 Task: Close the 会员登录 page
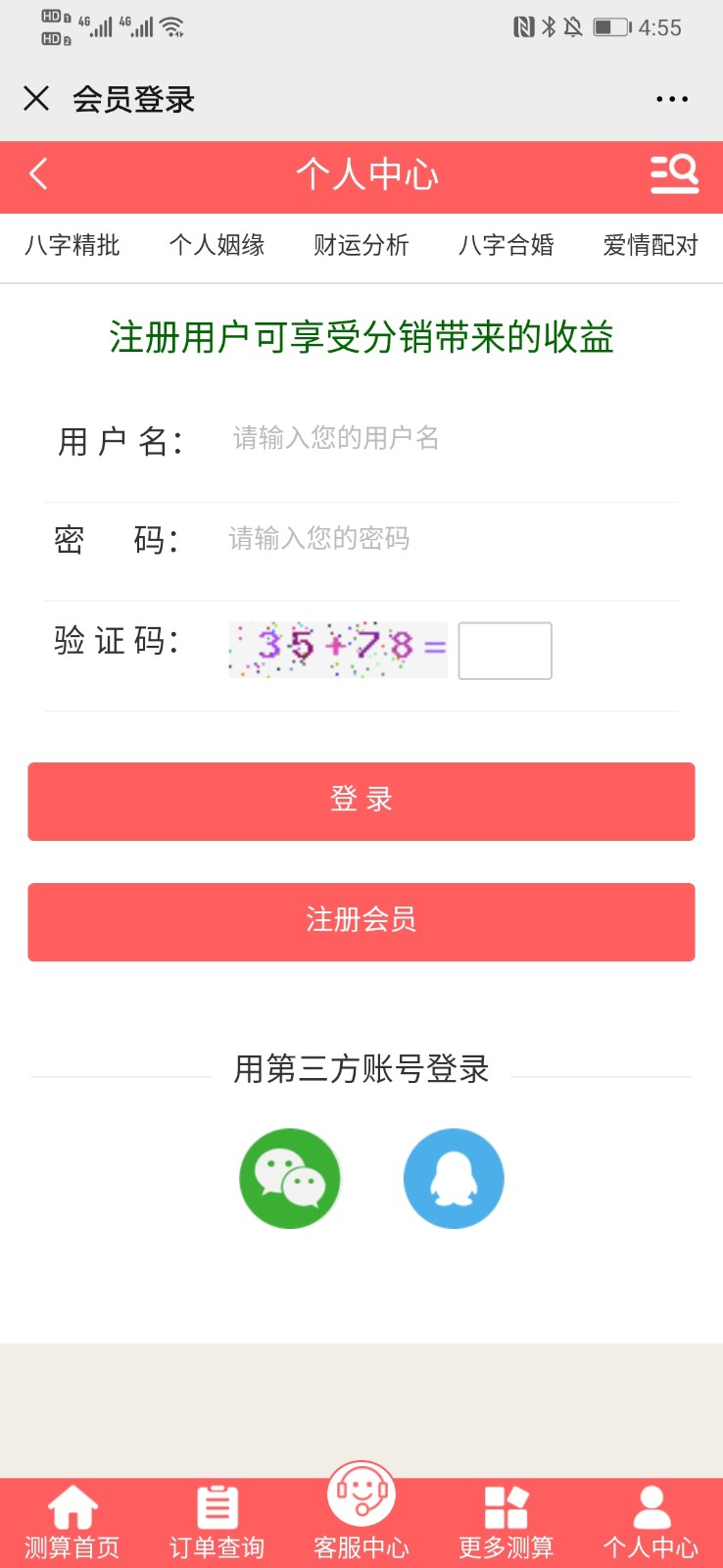click(x=36, y=98)
